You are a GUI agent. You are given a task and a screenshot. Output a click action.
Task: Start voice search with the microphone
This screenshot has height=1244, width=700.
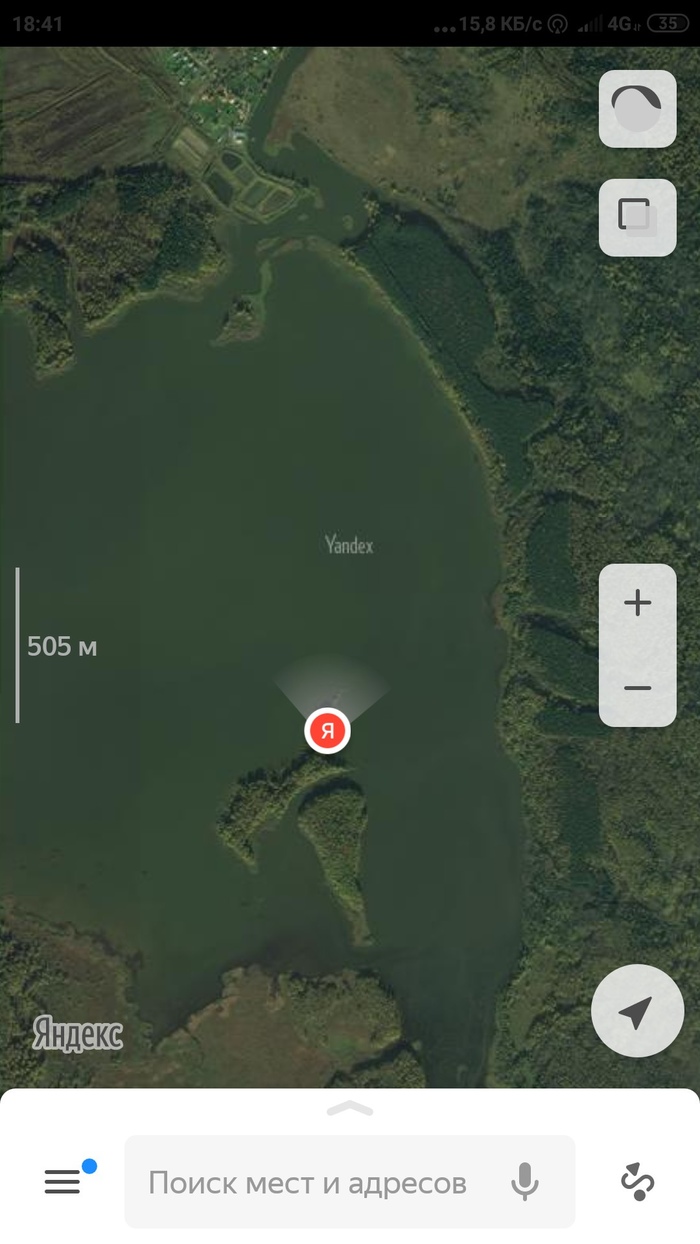[x=525, y=1183]
